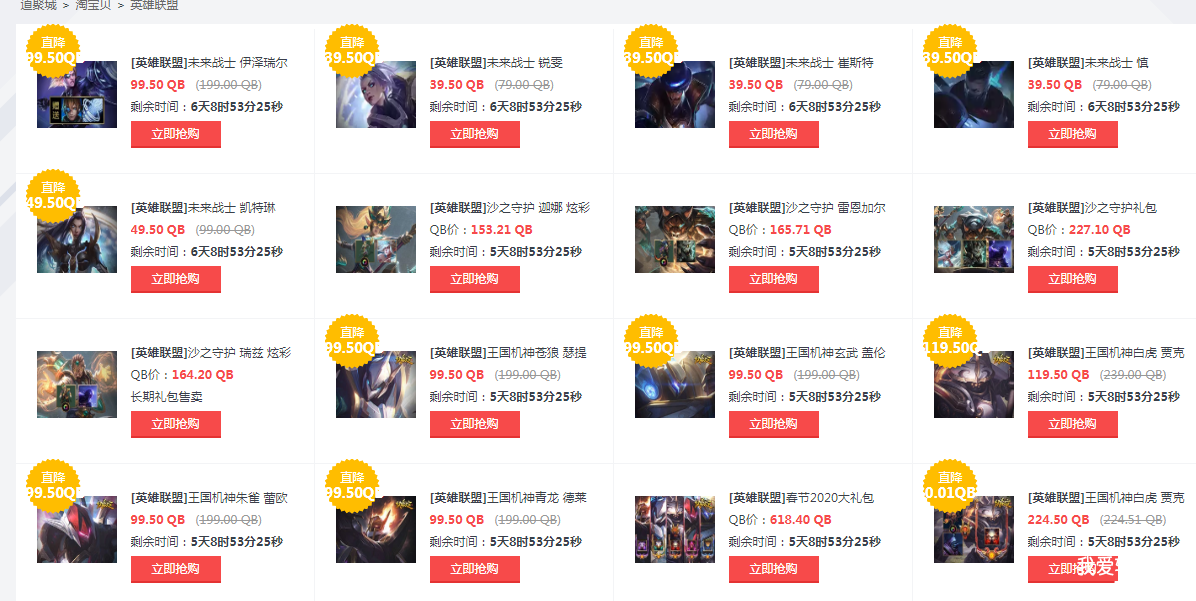Buy 沙之守护礼包 with 立即抢购
Screen dimensions: 1196x601
[x=1072, y=279]
